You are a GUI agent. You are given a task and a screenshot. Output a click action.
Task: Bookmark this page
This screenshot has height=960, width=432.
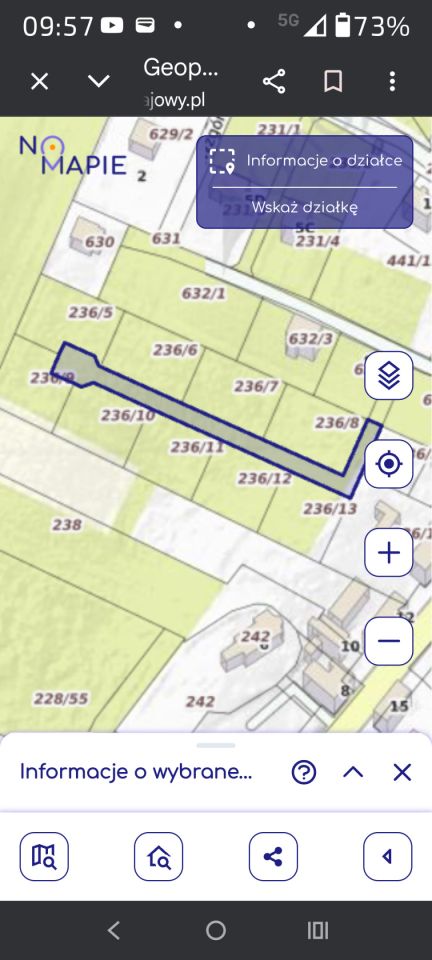tap(333, 81)
